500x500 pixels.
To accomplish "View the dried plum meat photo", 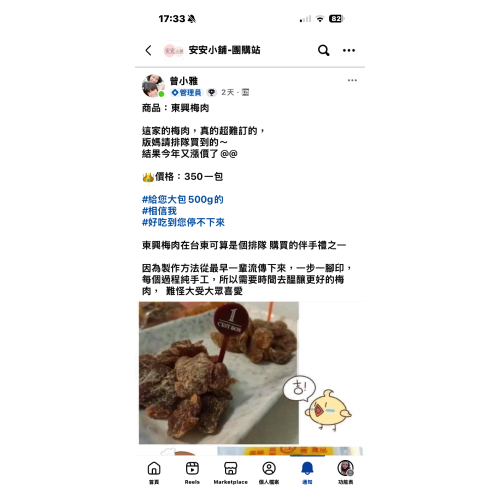I will coord(219,373).
